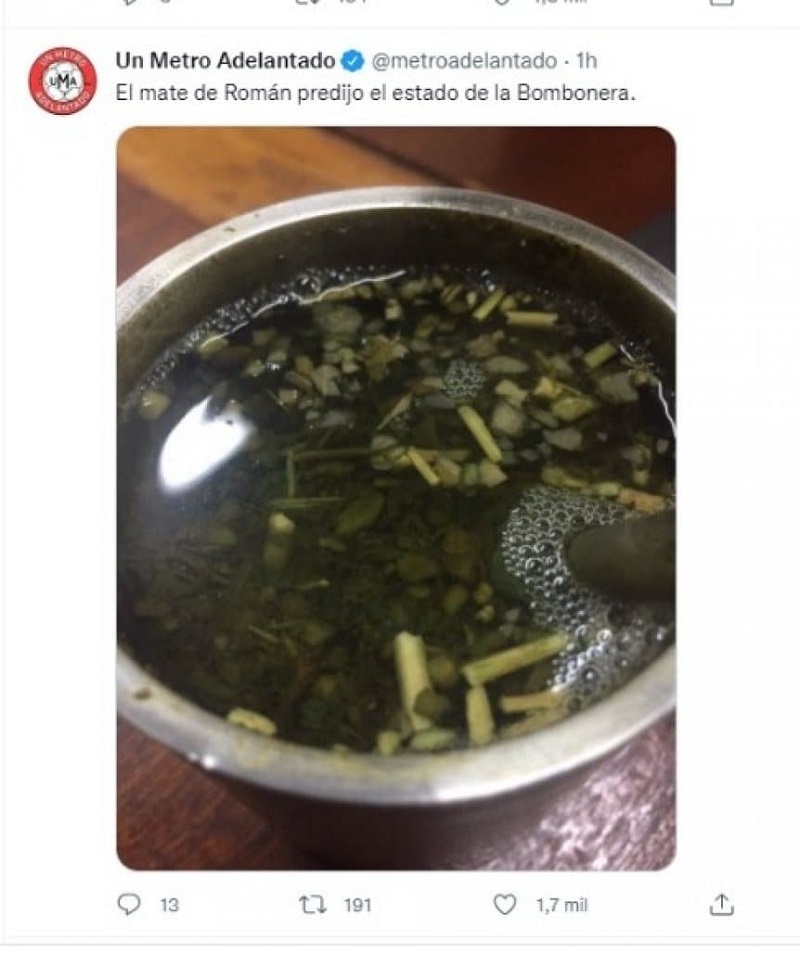This screenshot has width=800, height=954.
Task: Share the tweet via share icon
Action: click(721, 904)
